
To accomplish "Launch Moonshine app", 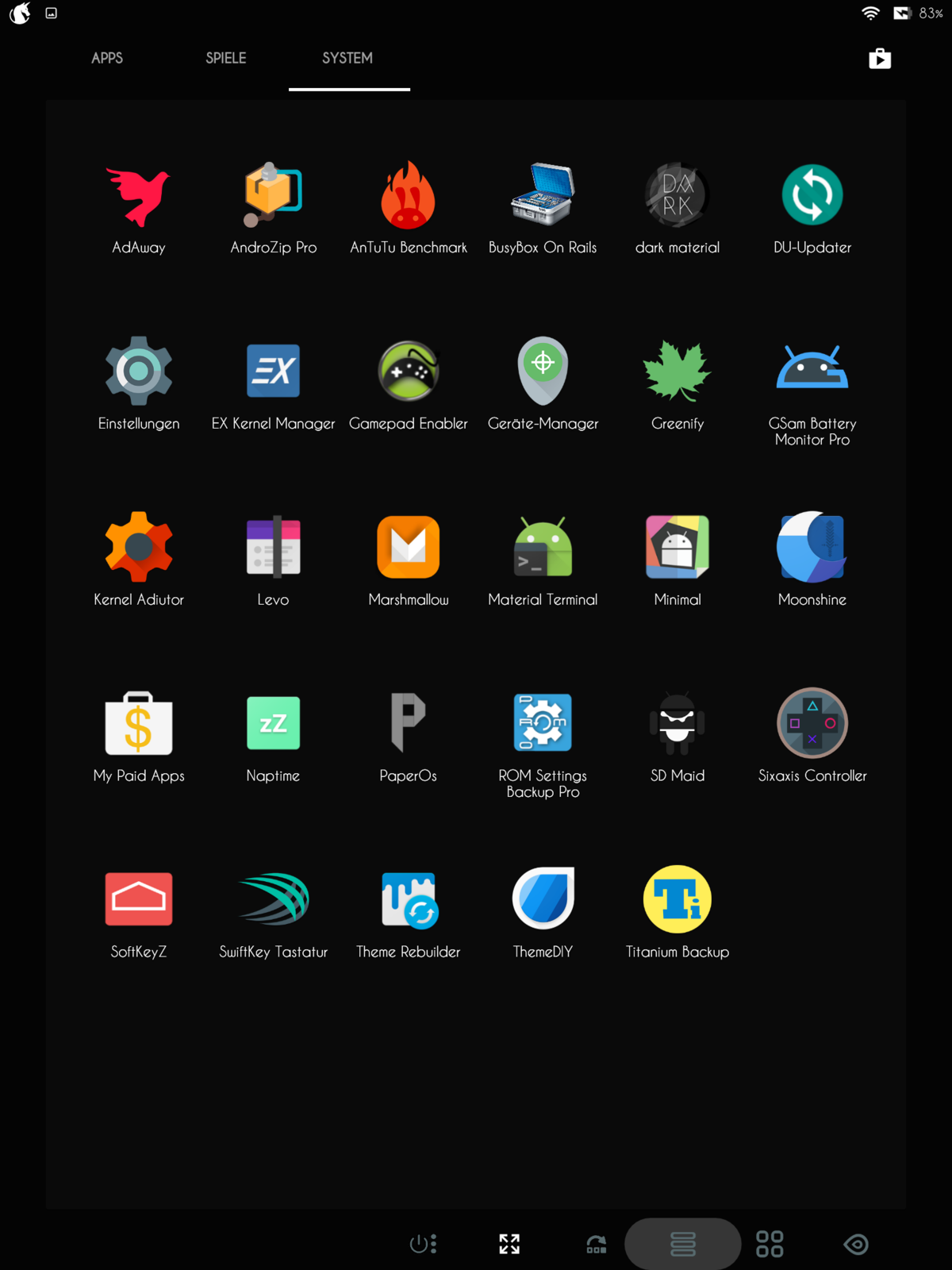I will [x=812, y=548].
